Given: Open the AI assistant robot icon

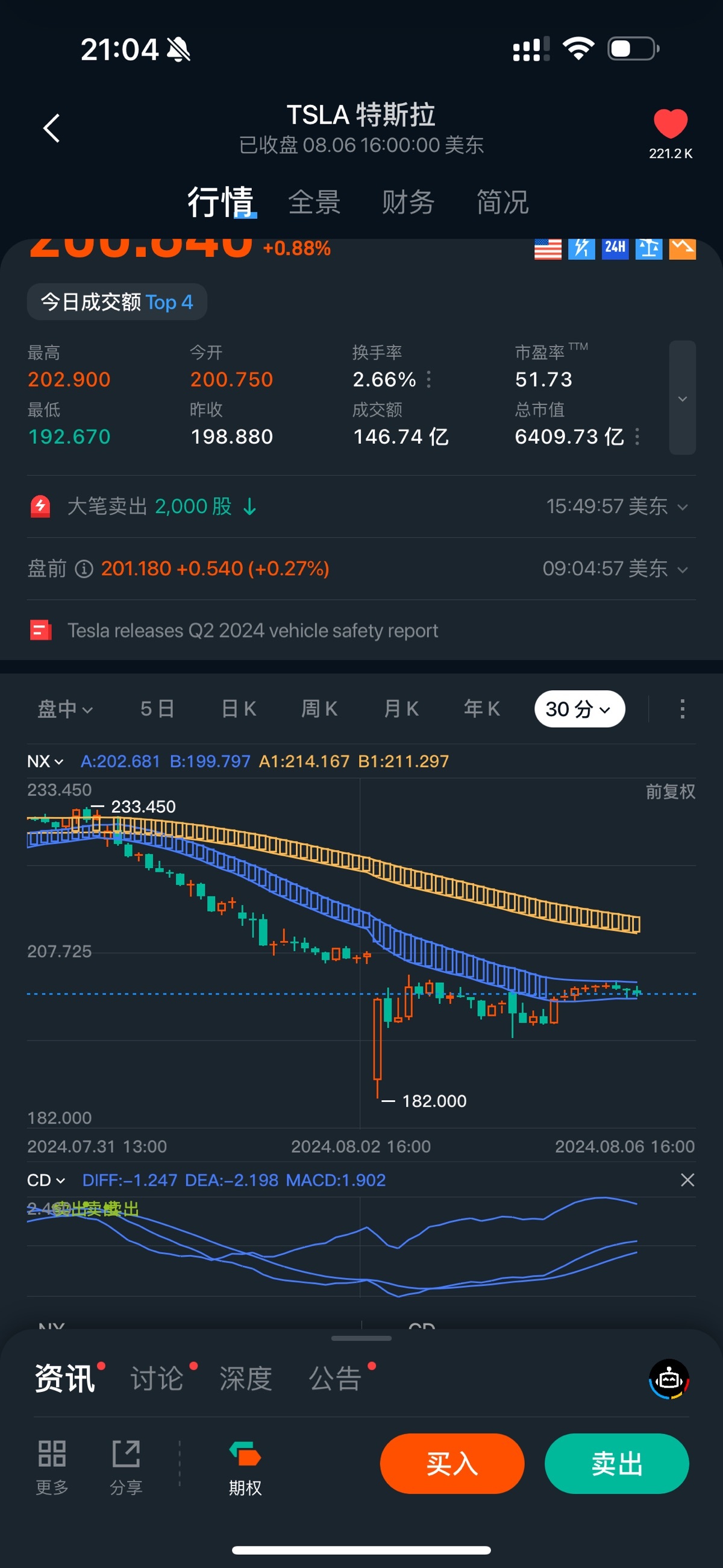Looking at the screenshot, I should pos(669,1379).
